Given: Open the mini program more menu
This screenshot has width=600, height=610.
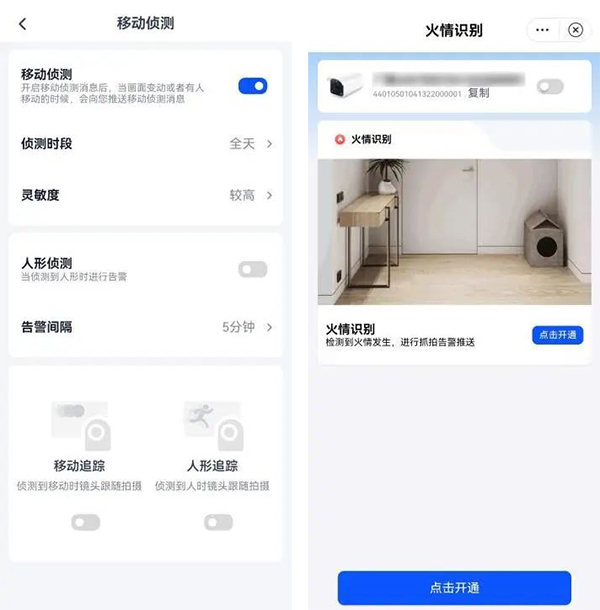Looking at the screenshot, I should click(543, 30).
